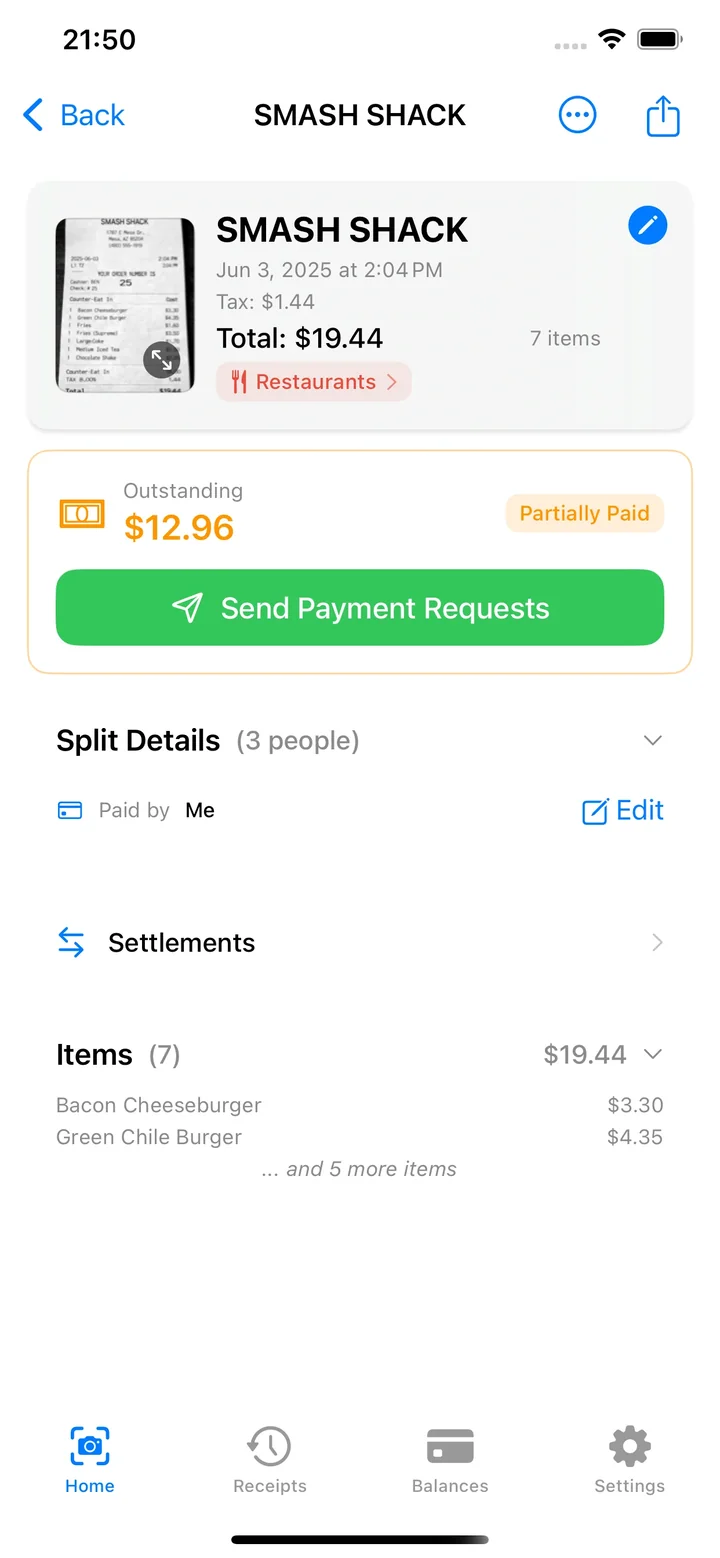Tap the Partially Paid status badge
This screenshot has width=720, height=1558.
584,513
